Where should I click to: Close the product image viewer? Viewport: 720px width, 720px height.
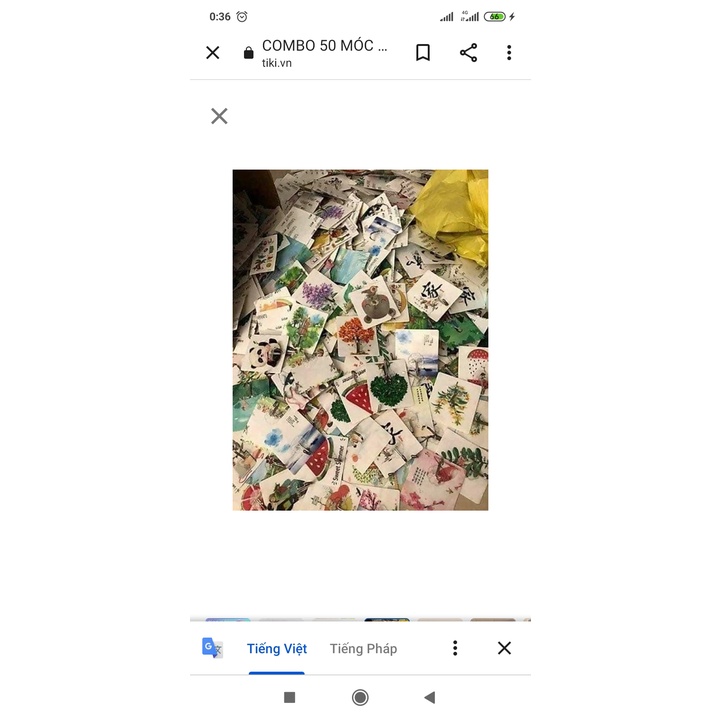(219, 116)
